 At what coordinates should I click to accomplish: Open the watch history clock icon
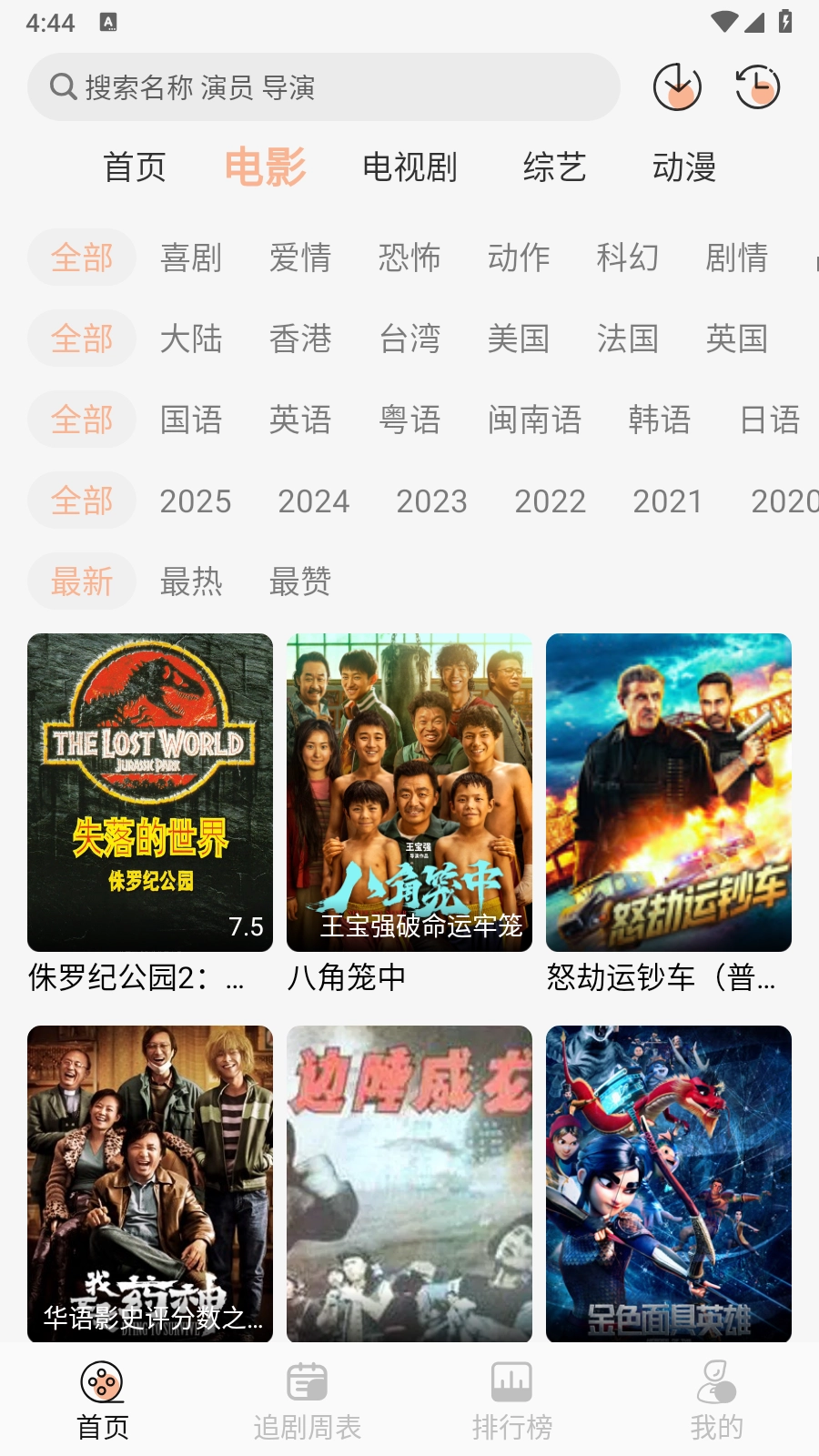[757, 87]
